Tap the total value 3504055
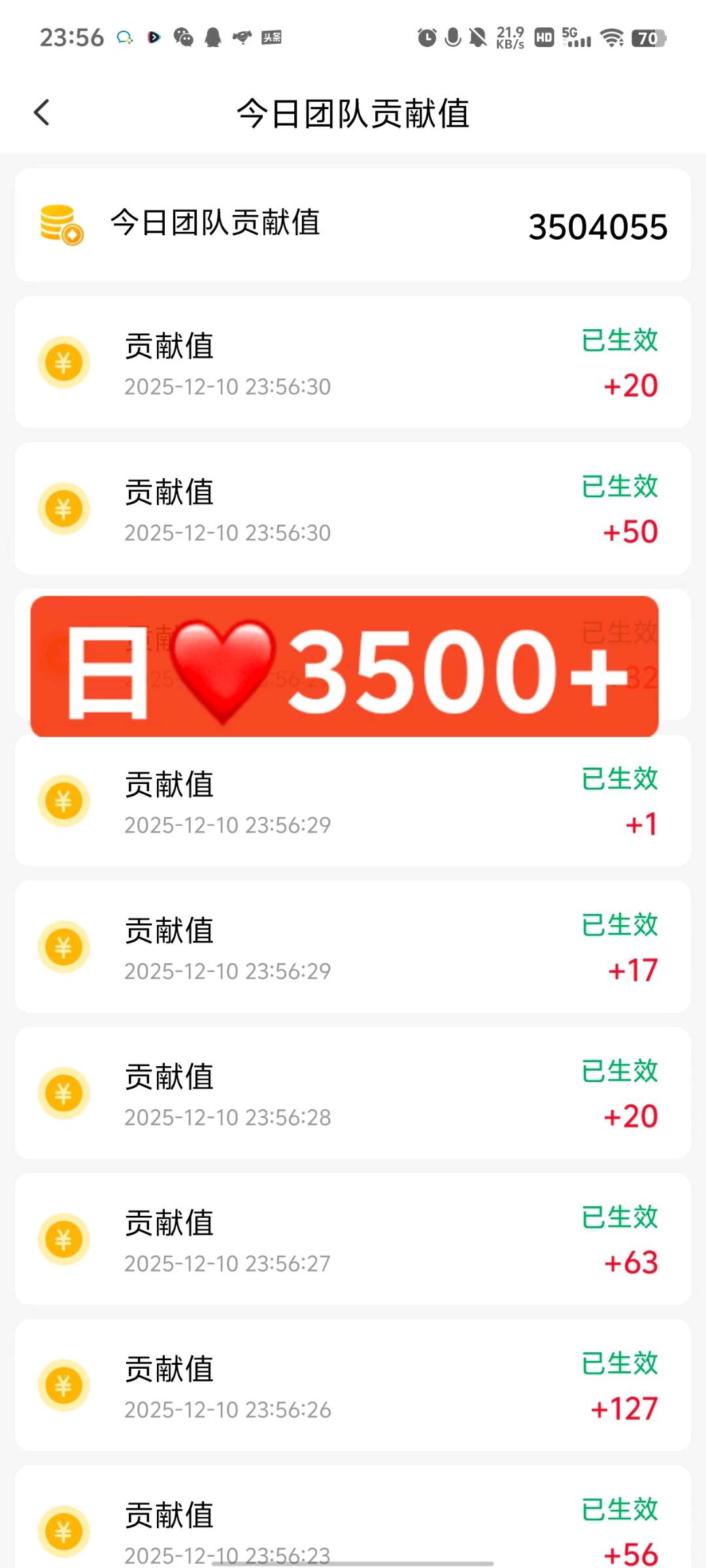The height and width of the screenshot is (1568, 706). pyautogui.click(x=598, y=227)
